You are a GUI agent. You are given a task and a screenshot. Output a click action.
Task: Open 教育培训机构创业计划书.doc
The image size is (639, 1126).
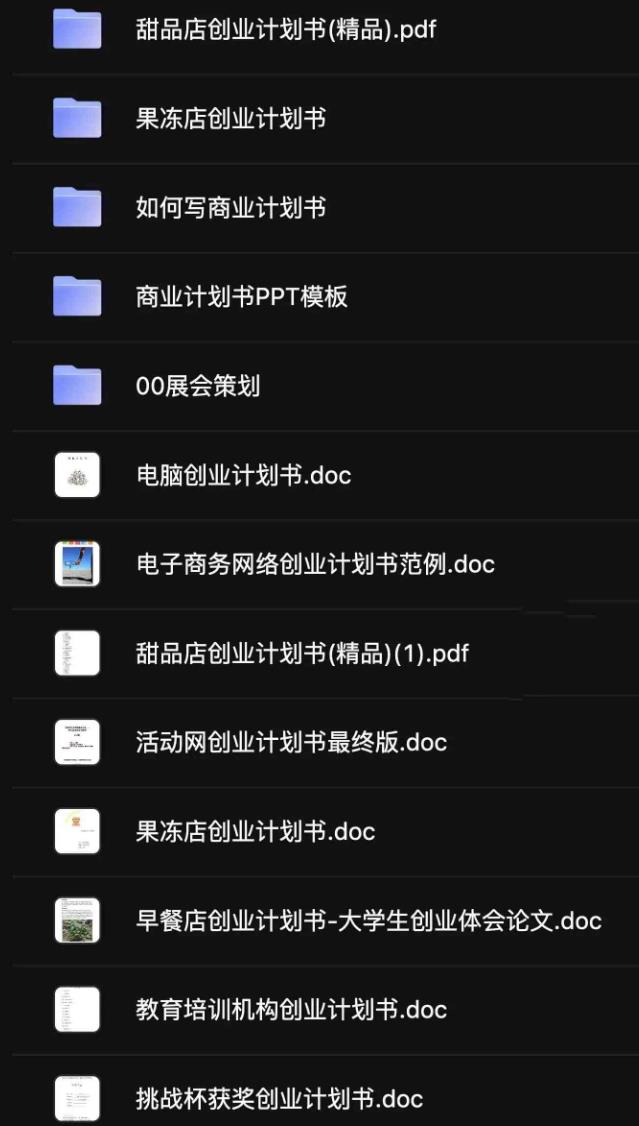291,1009
